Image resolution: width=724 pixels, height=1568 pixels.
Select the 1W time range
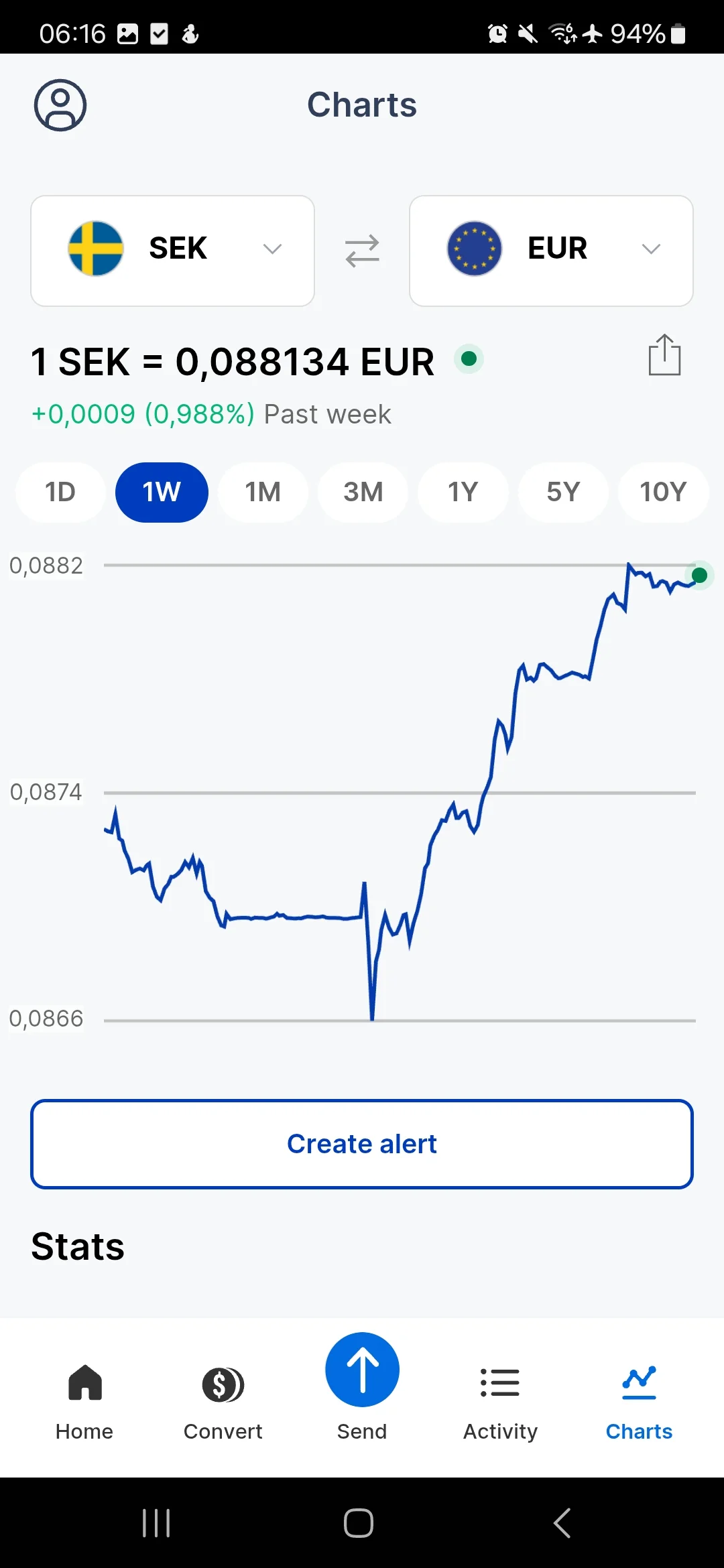162,493
